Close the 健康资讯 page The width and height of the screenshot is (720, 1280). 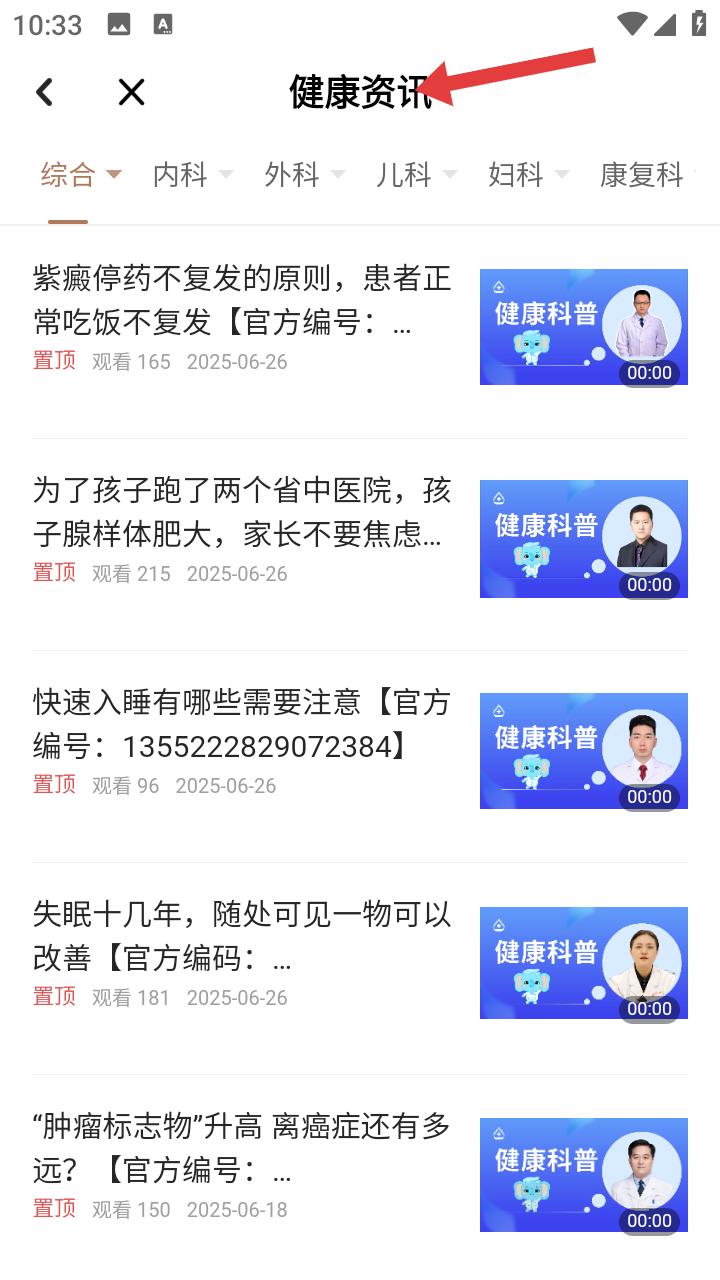pyautogui.click(x=131, y=92)
